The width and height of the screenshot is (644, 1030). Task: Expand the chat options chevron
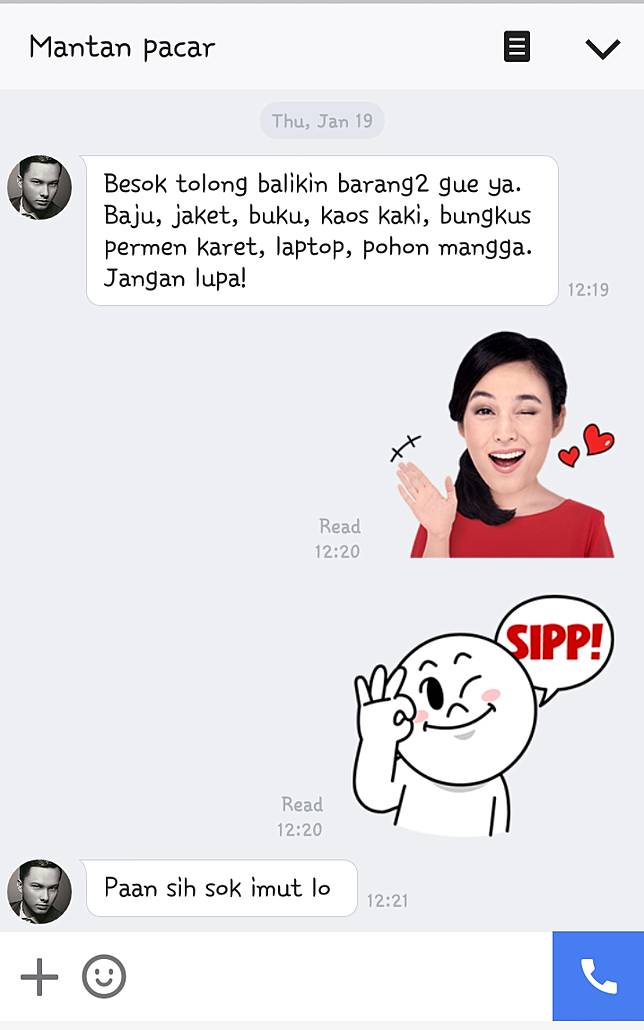(x=602, y=48)
